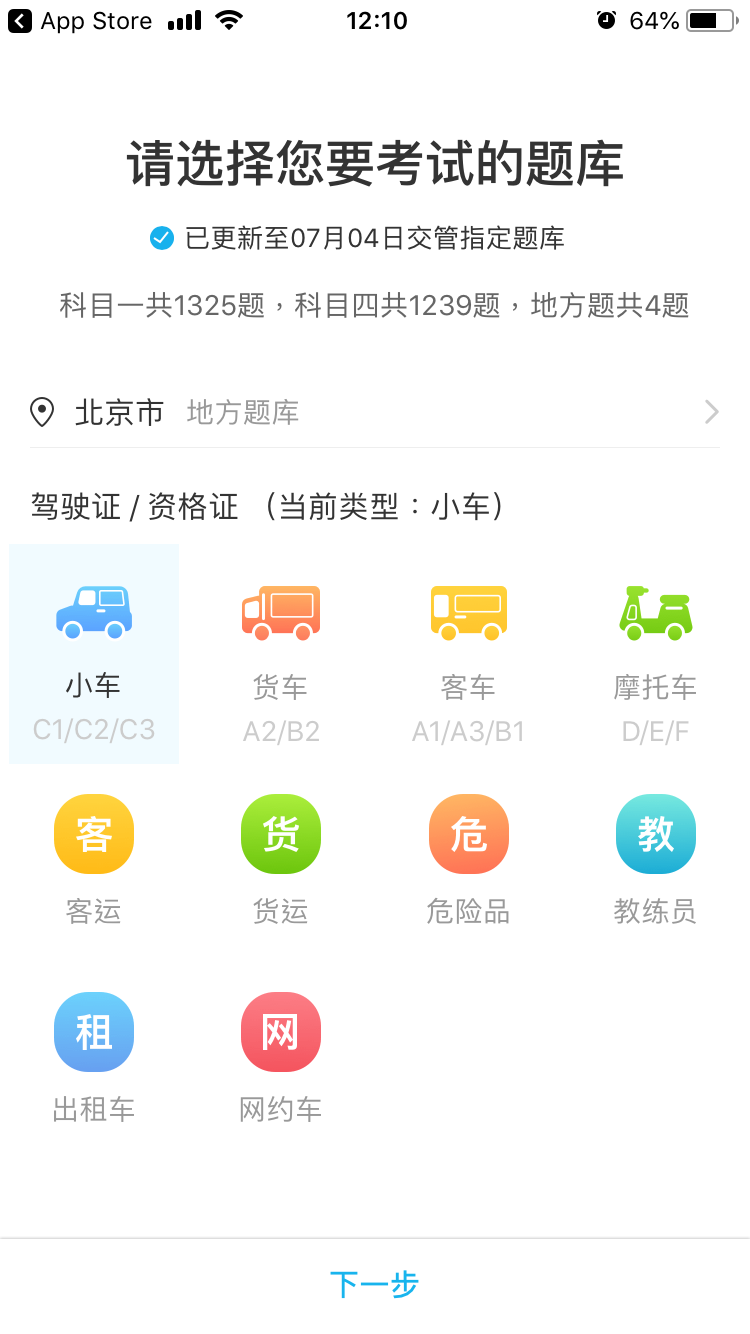Select 摩托车 D/E/F license type
750x1334 pixels.
pyautogui.click(x=655, y=654)
